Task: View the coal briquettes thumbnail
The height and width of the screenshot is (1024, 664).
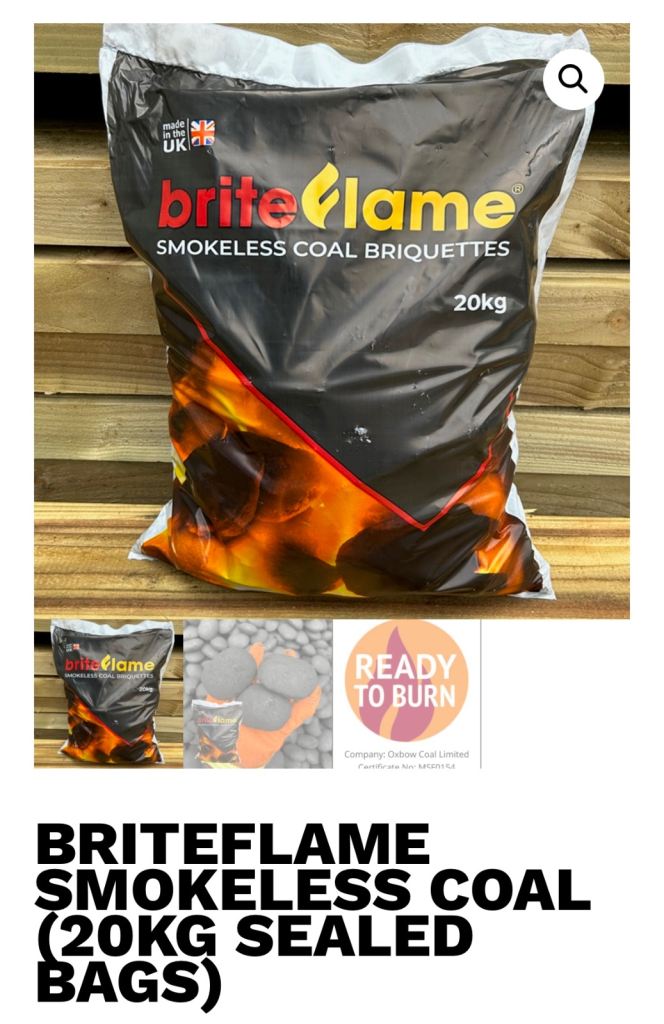Action: pyautogui.click(x=258, y=693)
